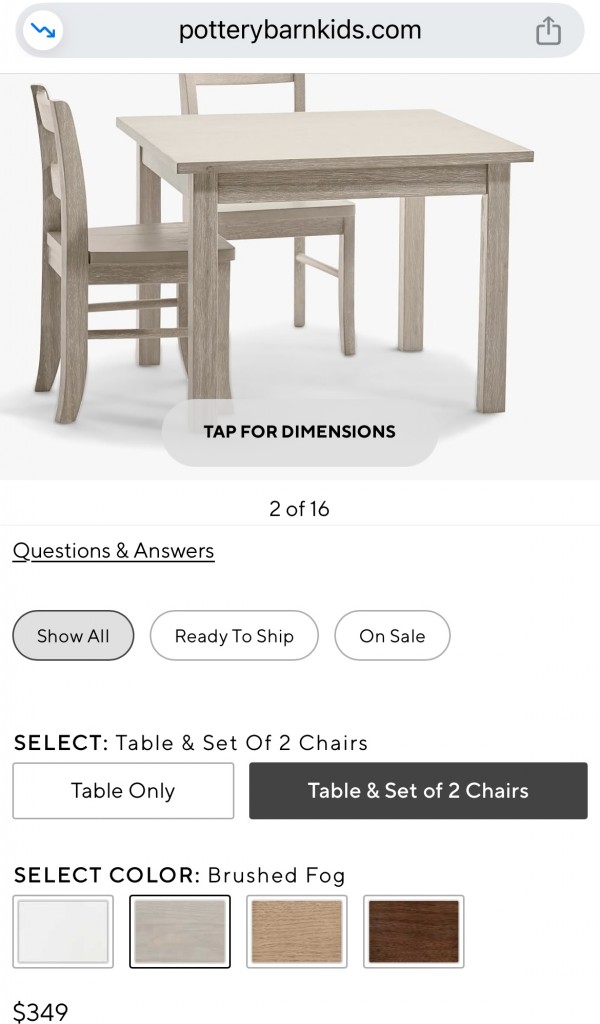Select the white color swatch
The image size is (600, 1024).
tap(63, 931)
